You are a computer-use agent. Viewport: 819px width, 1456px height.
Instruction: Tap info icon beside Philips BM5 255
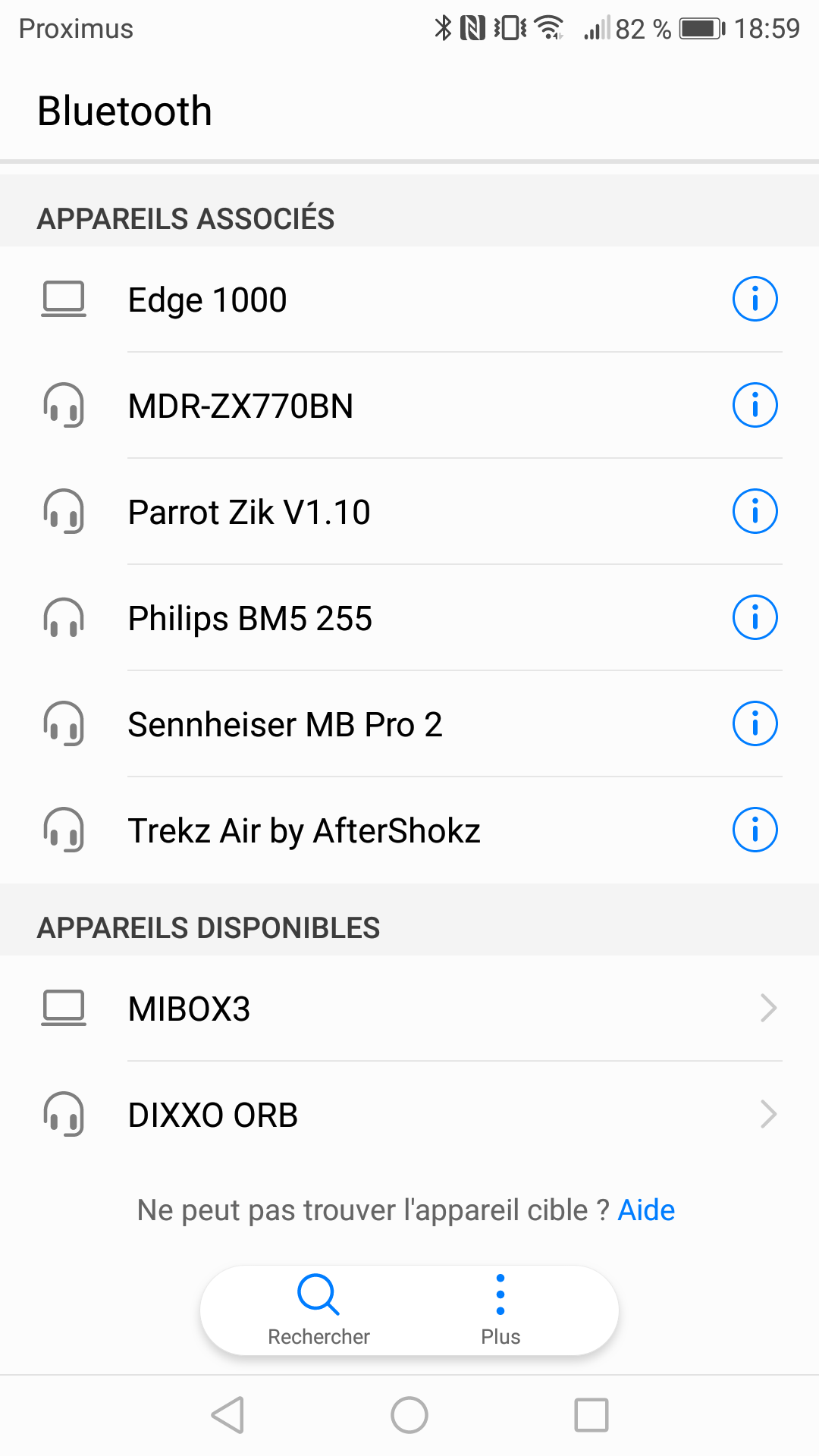755,617
